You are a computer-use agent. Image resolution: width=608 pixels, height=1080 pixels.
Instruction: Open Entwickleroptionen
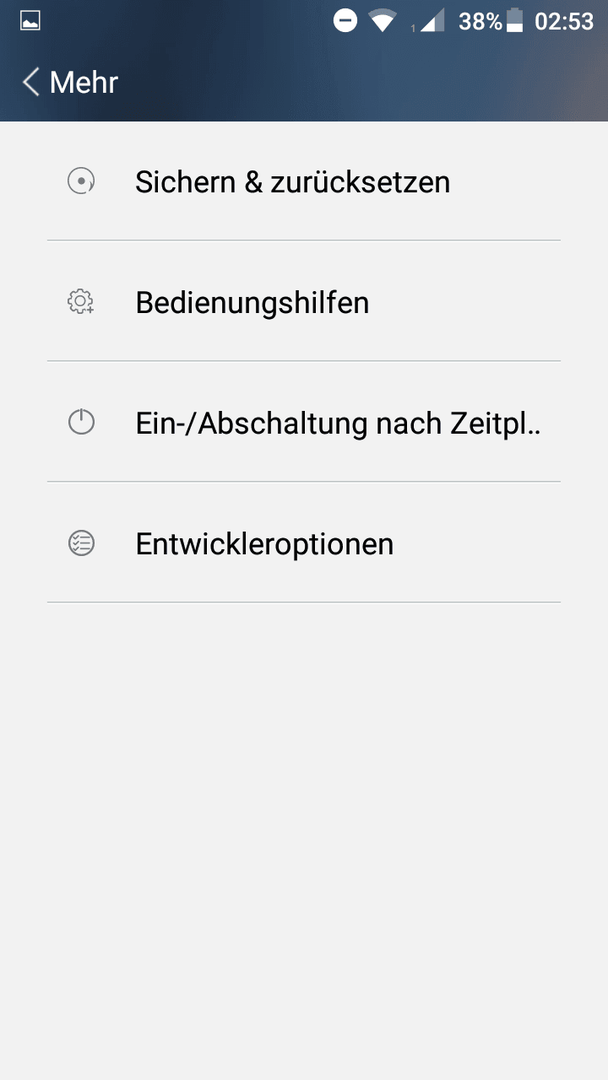tap(304, 543)
